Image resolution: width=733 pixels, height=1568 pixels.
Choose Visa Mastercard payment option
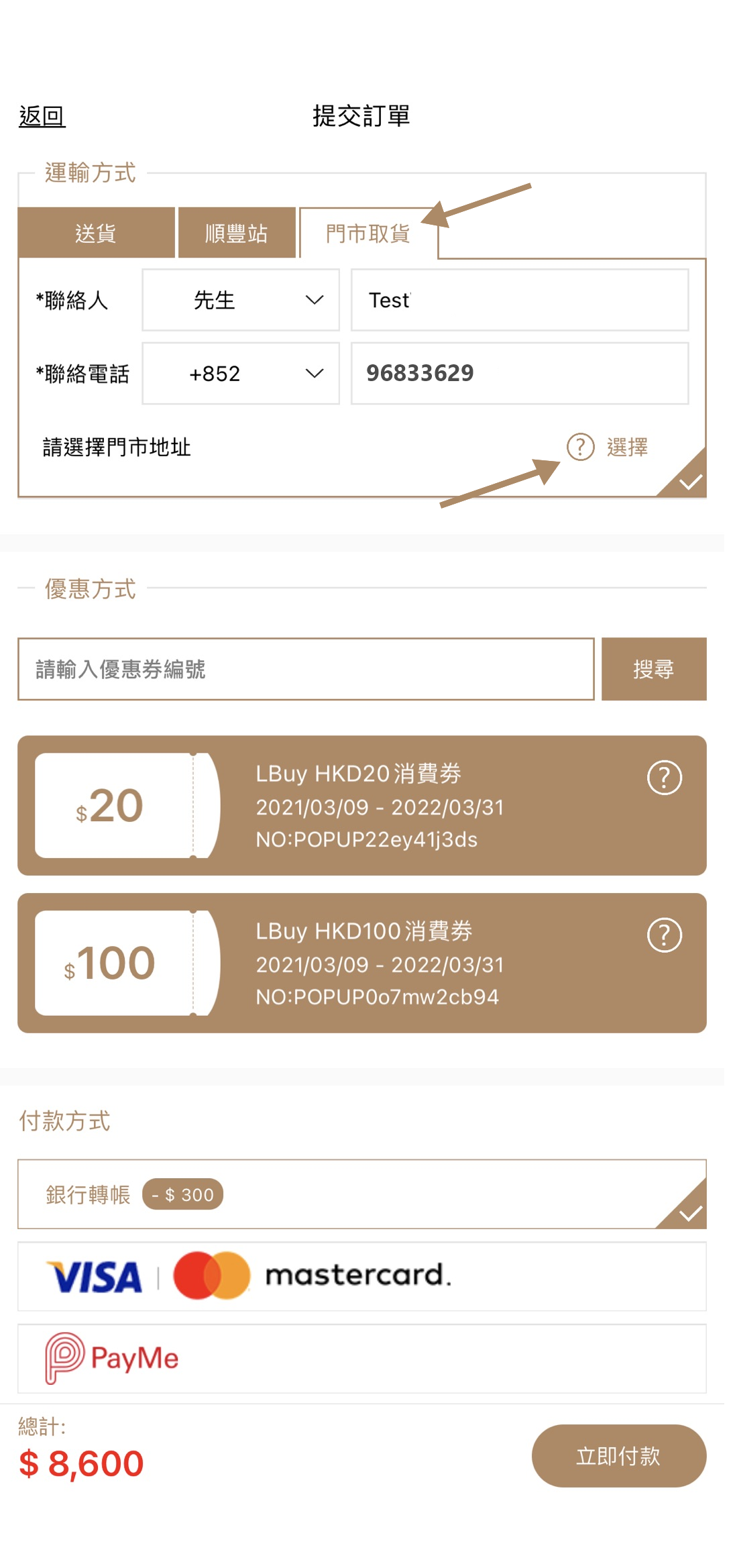point(362,1276)
